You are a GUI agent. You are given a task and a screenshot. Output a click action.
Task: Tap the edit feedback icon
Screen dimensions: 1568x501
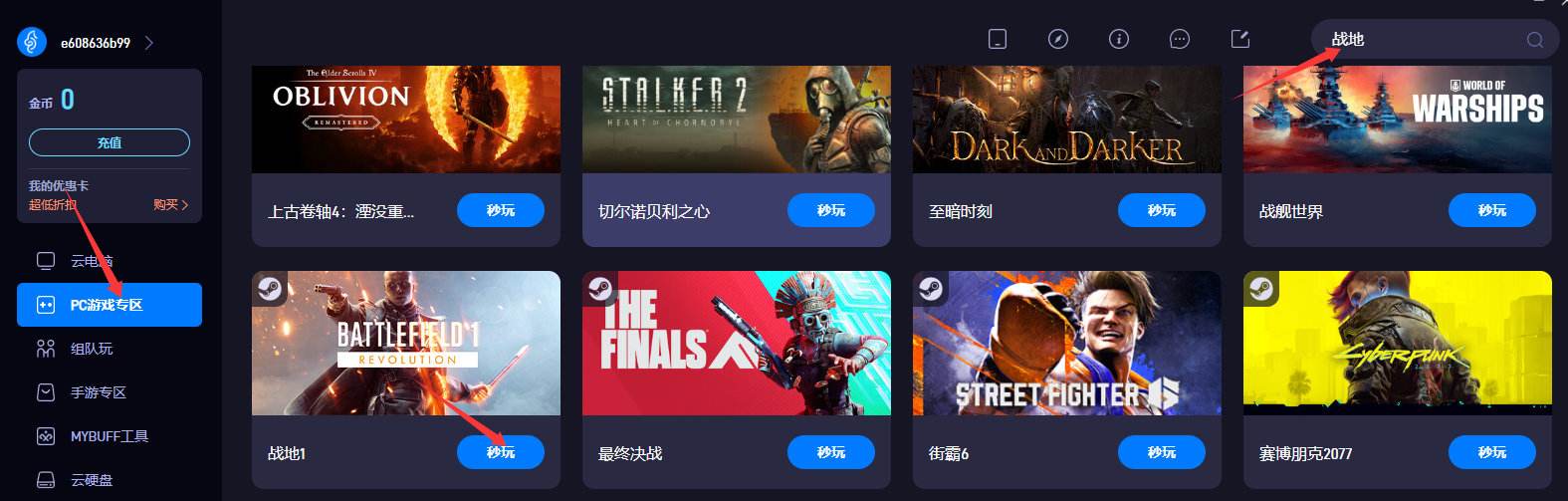[1240, 39]
